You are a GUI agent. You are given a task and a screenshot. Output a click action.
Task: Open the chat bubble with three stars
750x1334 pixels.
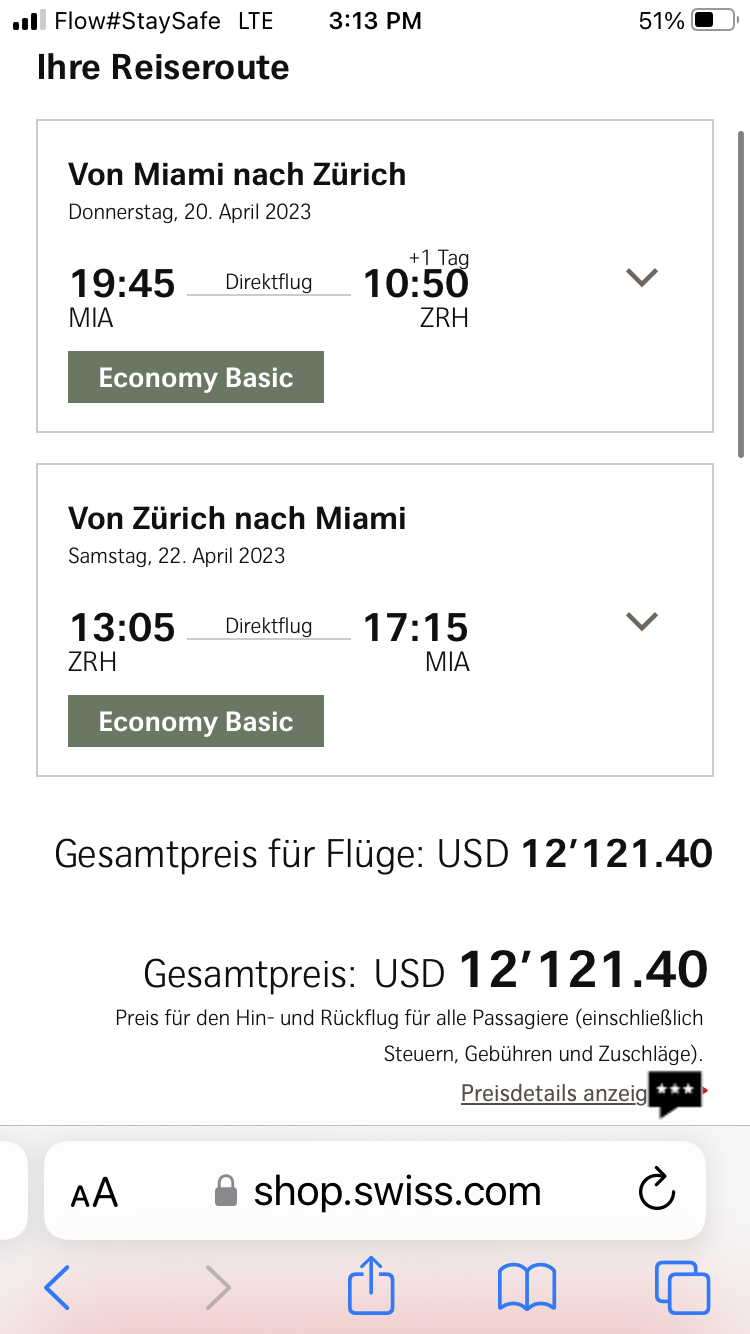click(676, 1092)
